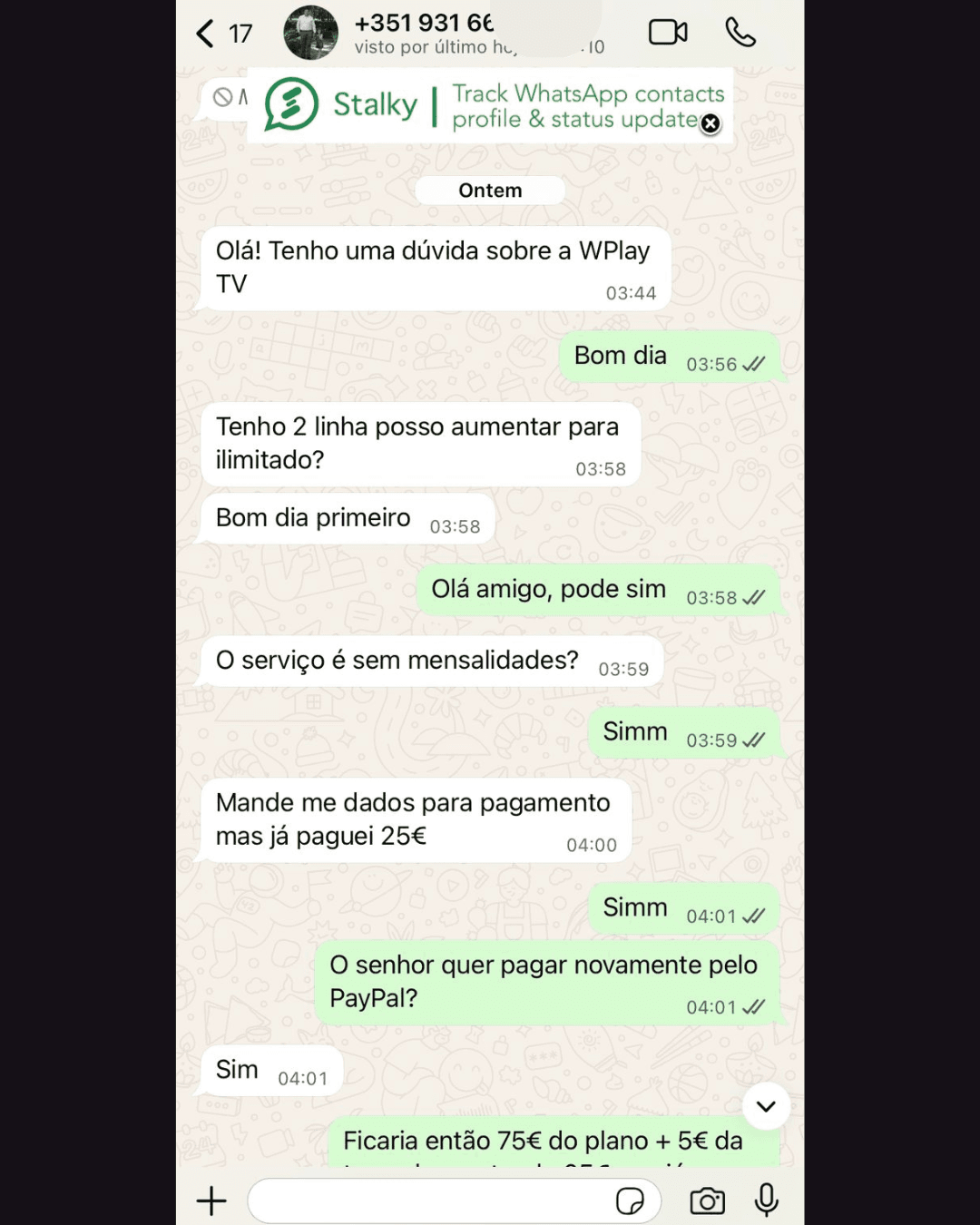Jump to the latest messages

[766, 1106]
